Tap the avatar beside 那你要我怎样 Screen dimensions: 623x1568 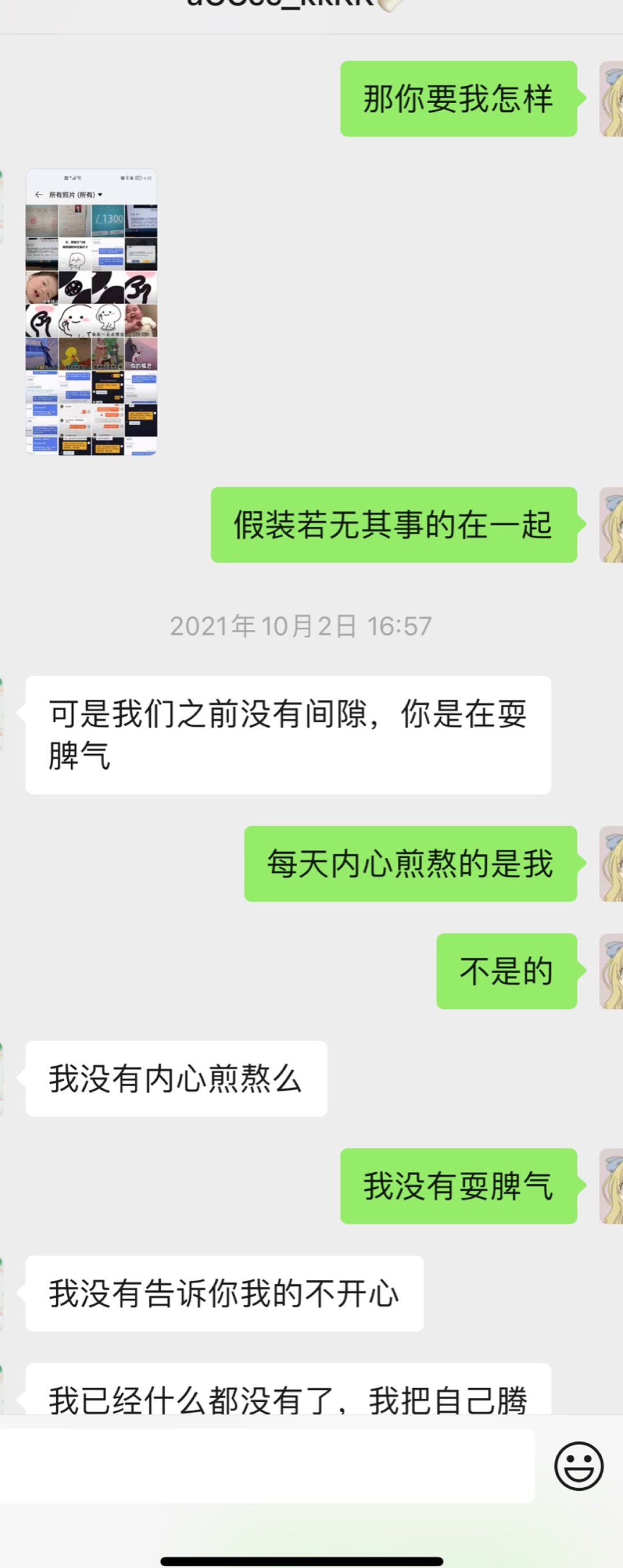(611, 99)
